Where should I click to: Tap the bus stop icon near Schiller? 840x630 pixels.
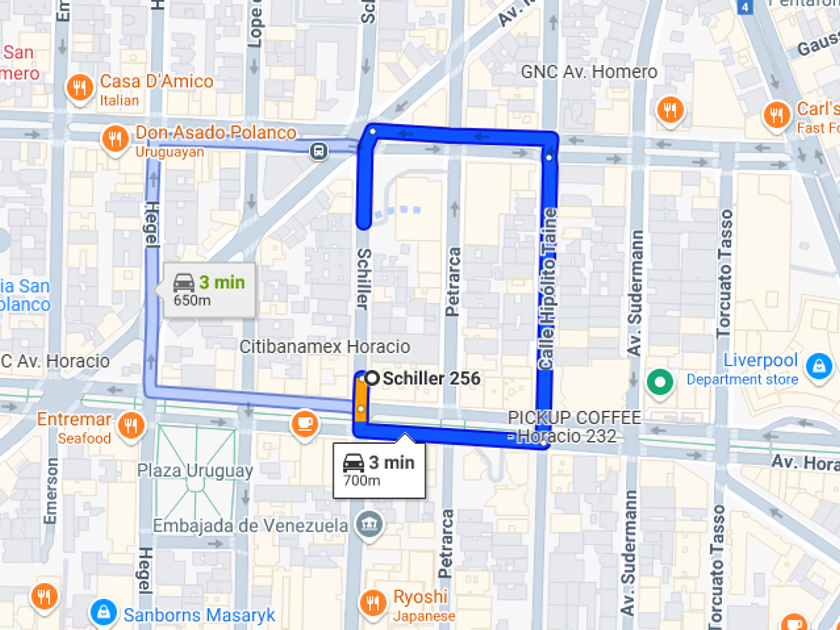point(318,151)
